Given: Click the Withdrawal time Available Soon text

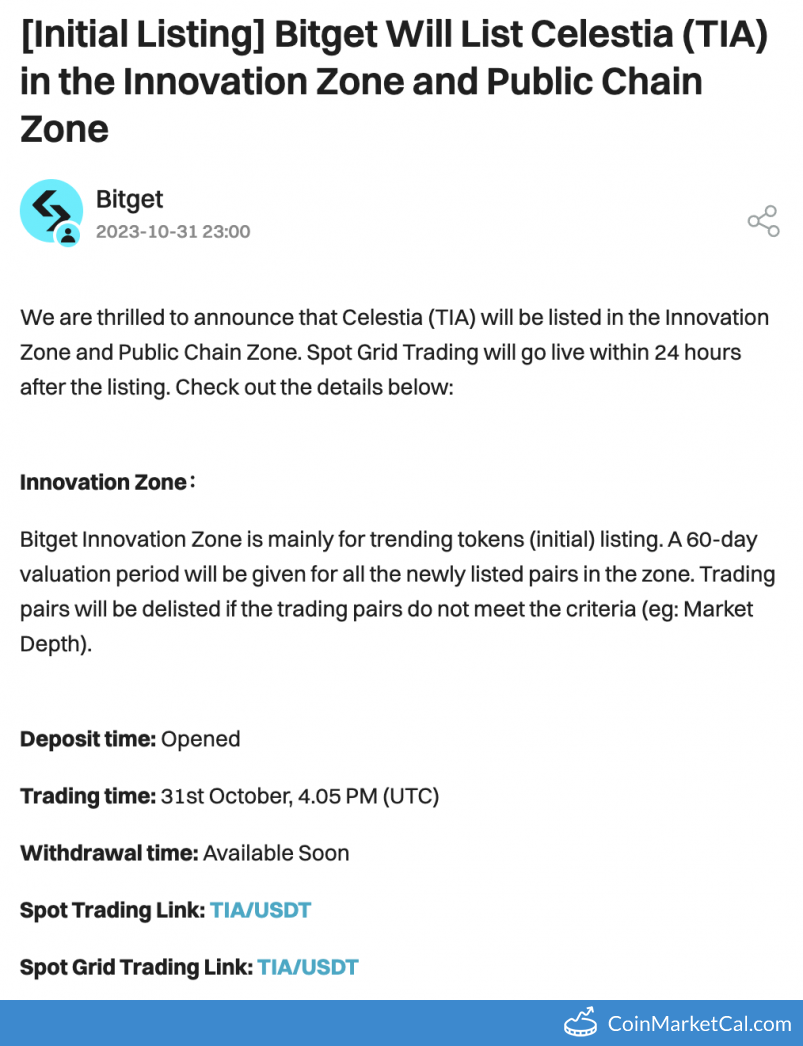Looking at the screenshot, I should pyautogui.click(x=184, y=853).
